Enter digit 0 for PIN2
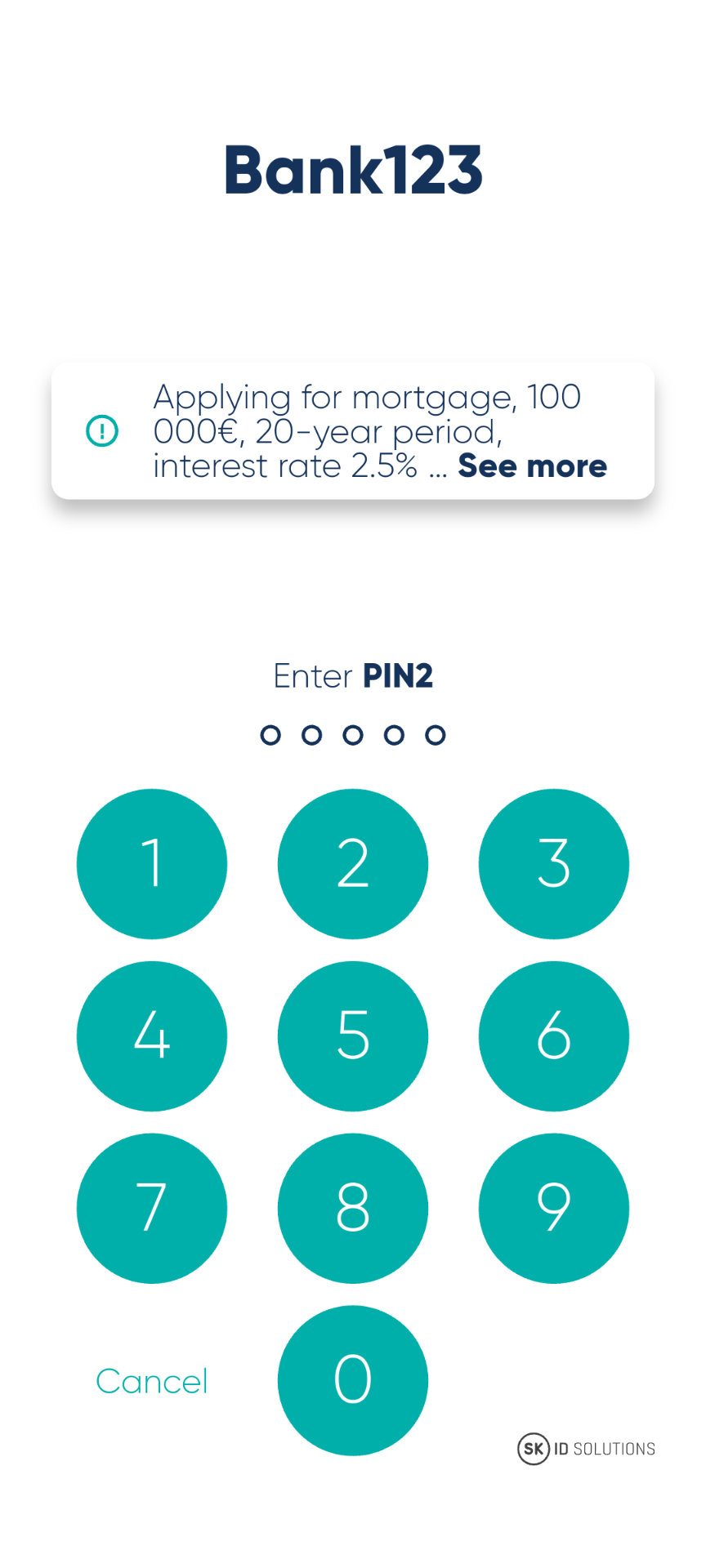706x1568 pixels. point(353,1380)
